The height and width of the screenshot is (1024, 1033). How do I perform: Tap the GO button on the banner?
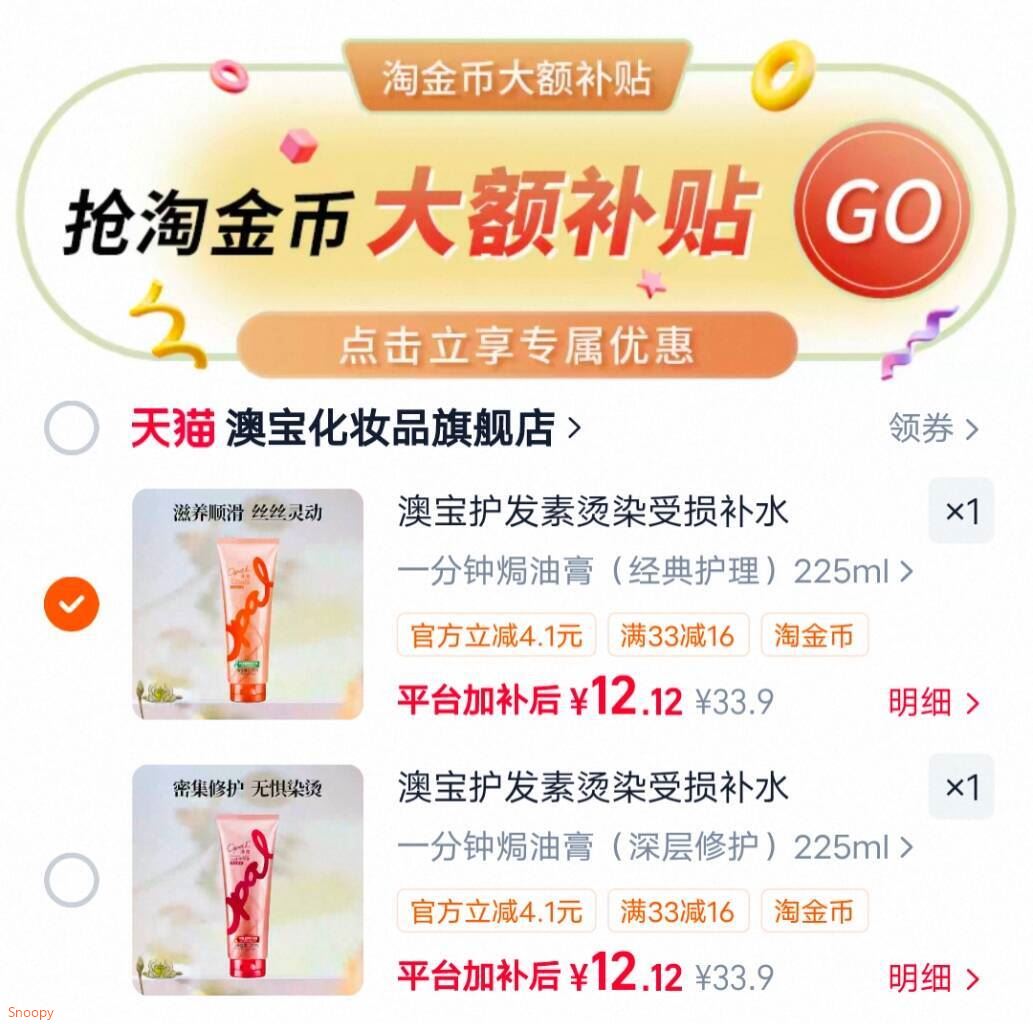pos(883,211)
